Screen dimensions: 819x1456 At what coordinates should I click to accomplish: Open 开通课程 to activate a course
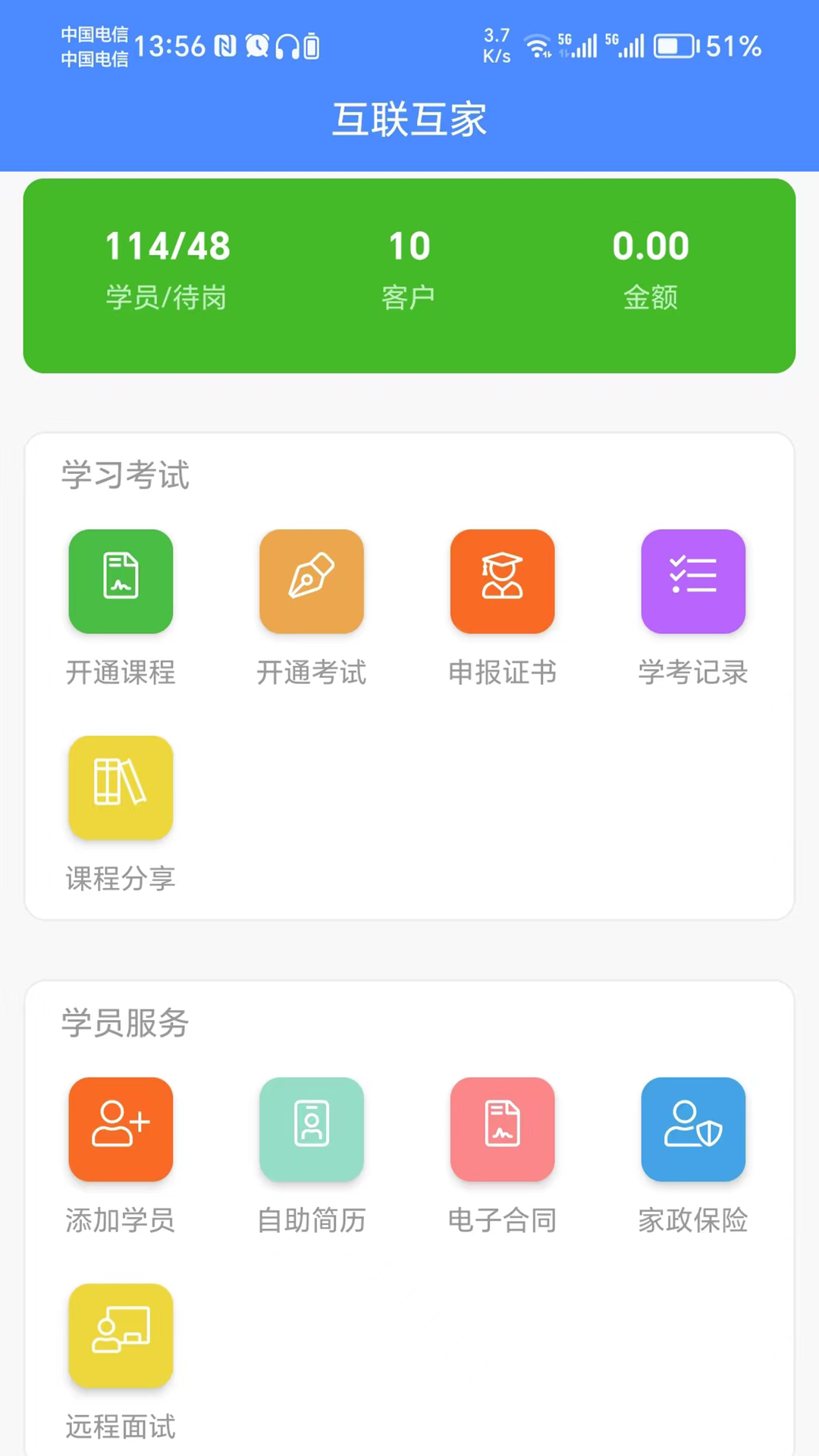coord(121,582)
